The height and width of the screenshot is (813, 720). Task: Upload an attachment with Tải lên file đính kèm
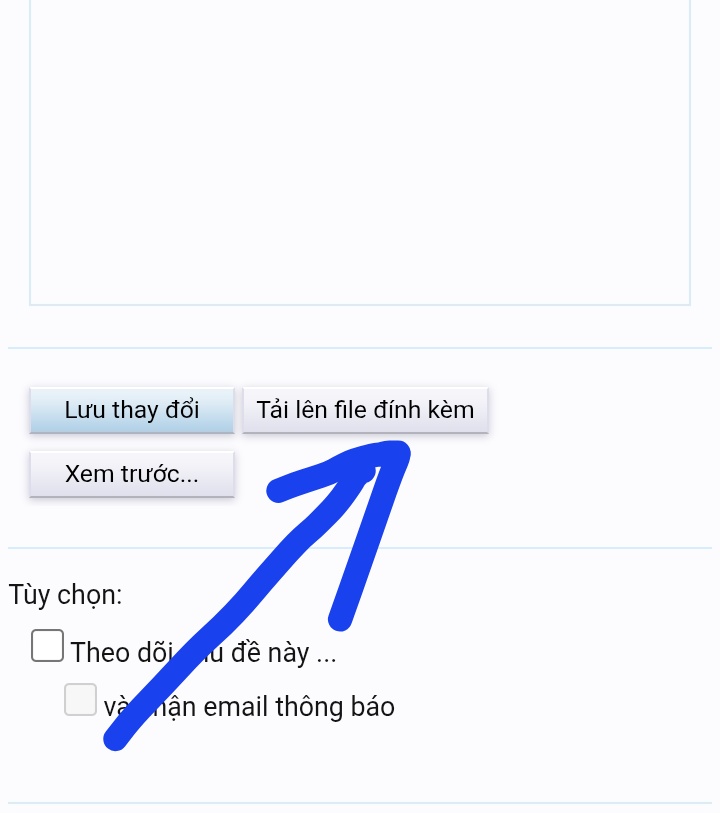pos(365,410)
